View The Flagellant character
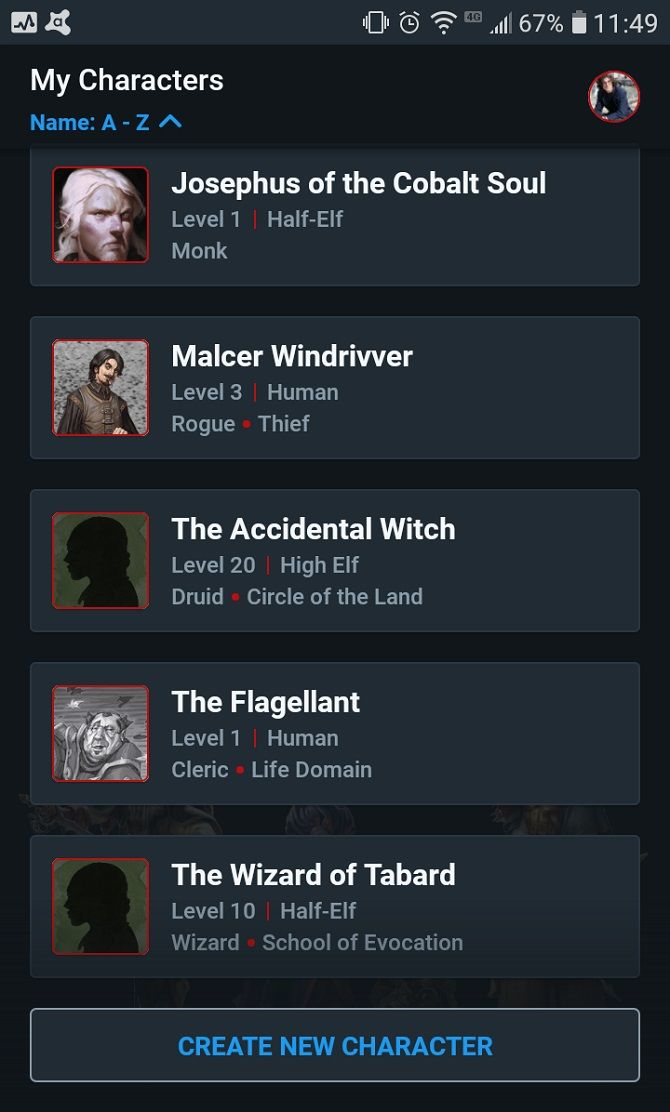Screen dimensions: 670x1112 point(334,734)
